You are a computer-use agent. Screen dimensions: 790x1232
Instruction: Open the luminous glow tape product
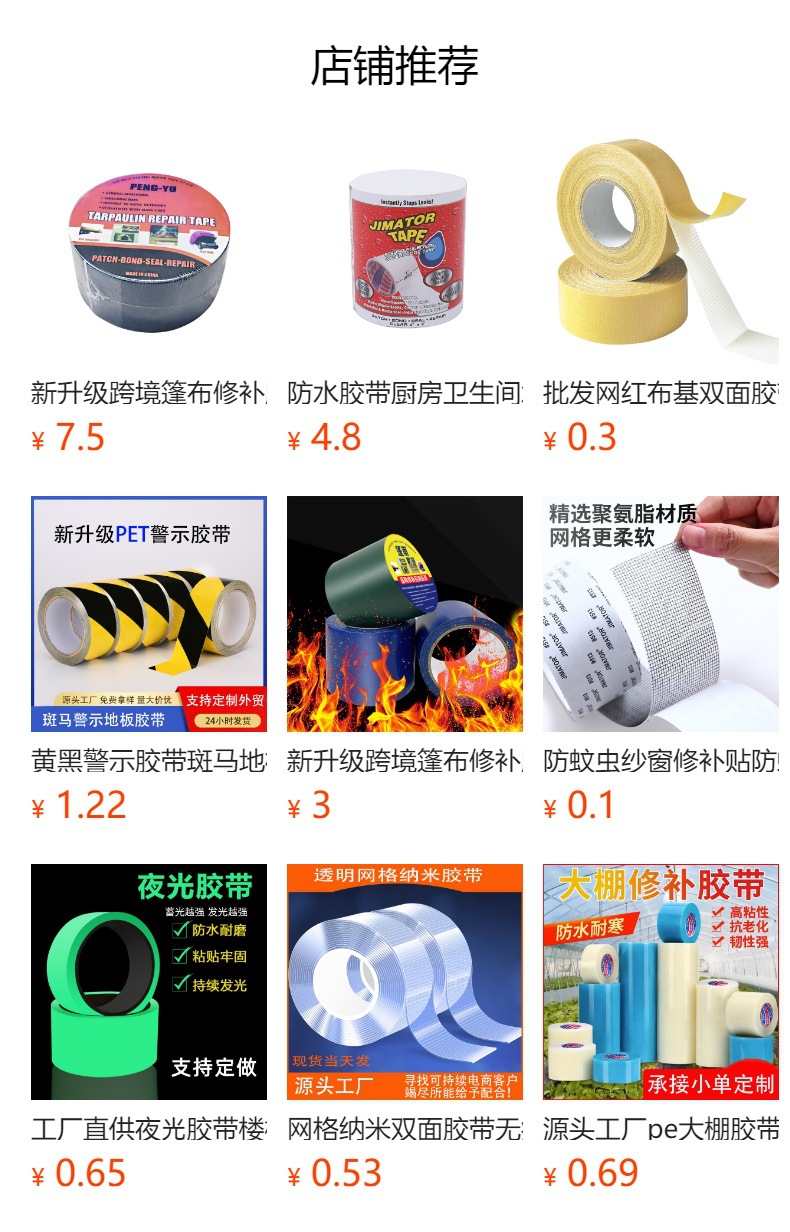point(148,982)
